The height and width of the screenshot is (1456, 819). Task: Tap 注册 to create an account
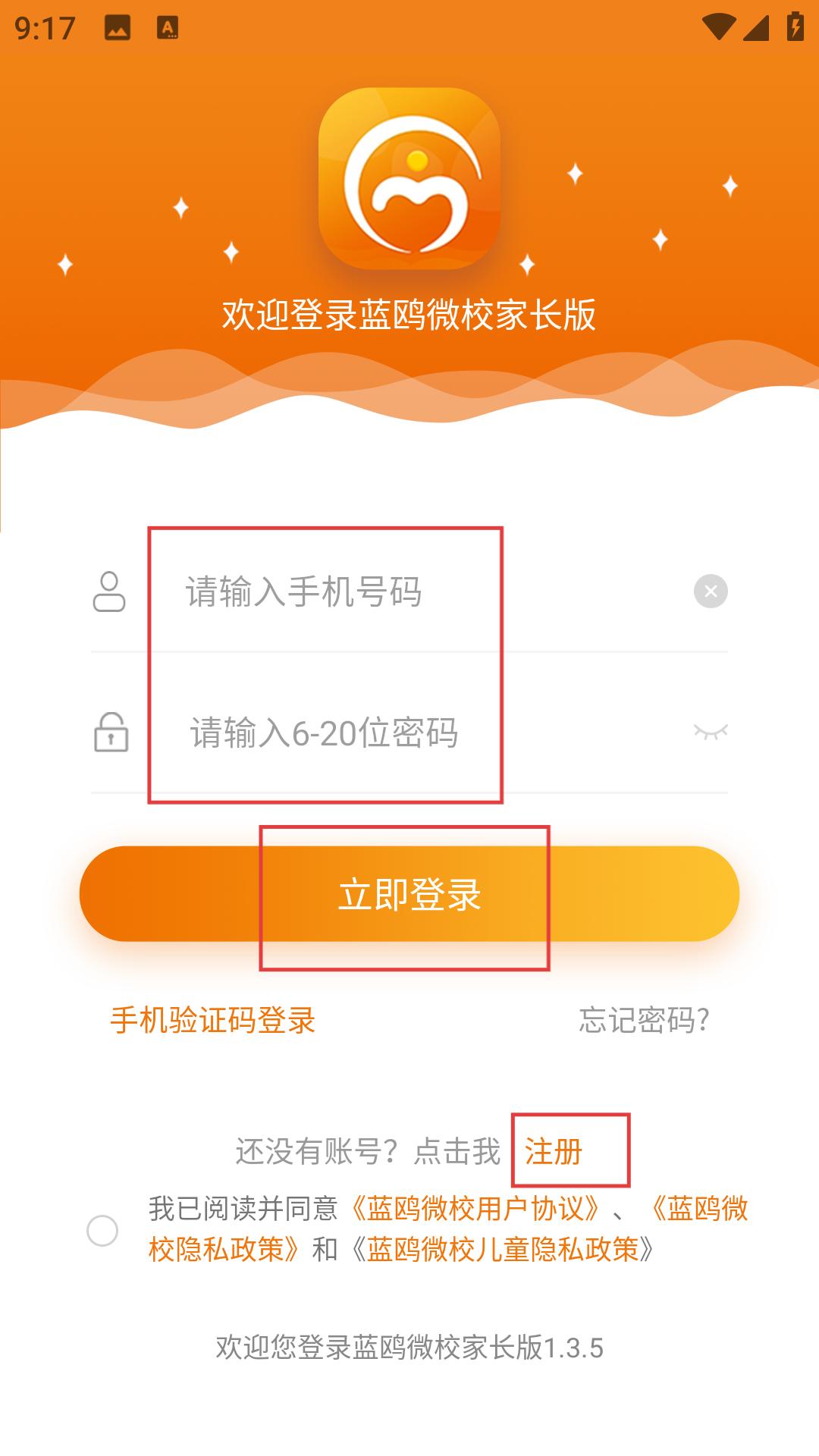point(554,1151)
